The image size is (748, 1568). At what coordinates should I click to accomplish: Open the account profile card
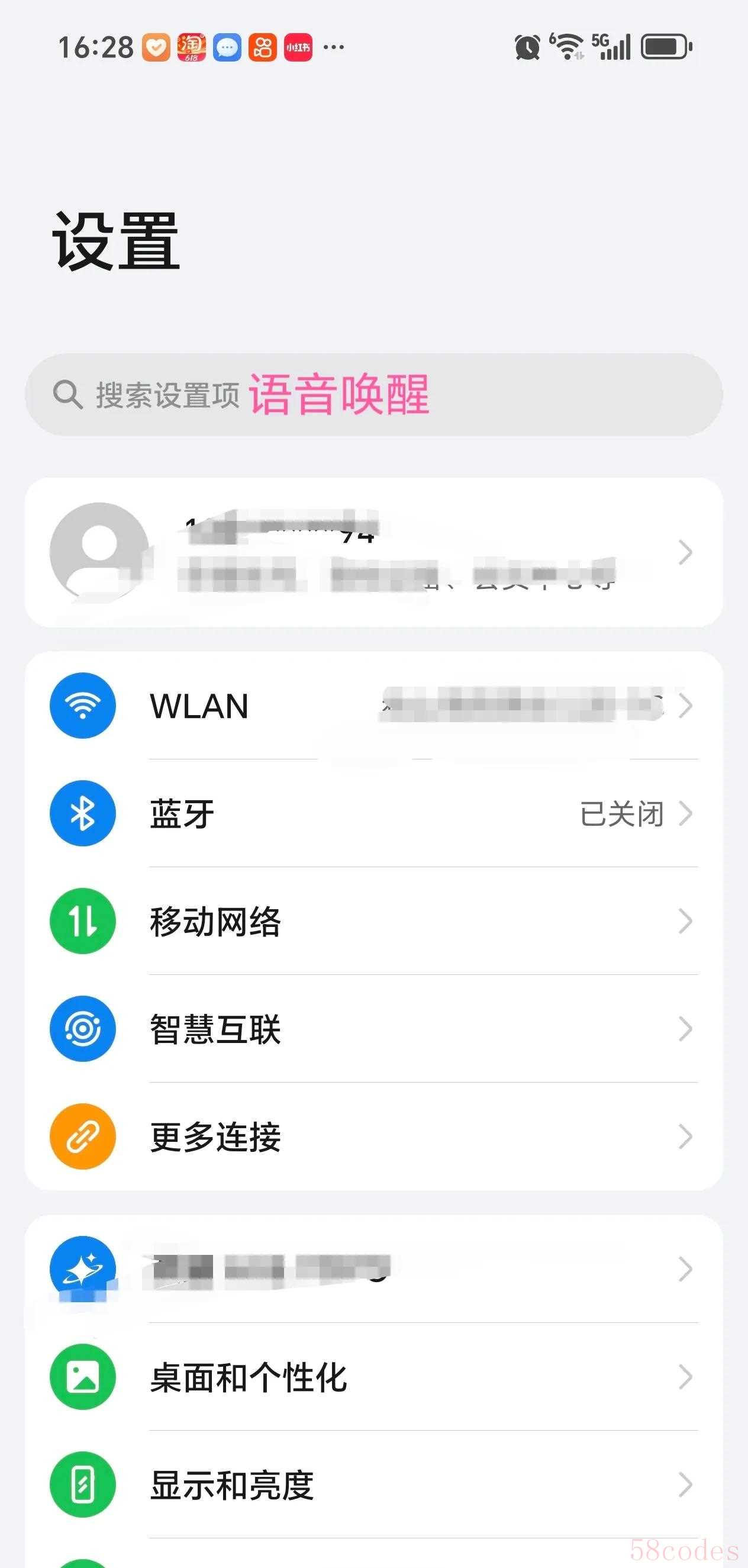pos(373,552)
